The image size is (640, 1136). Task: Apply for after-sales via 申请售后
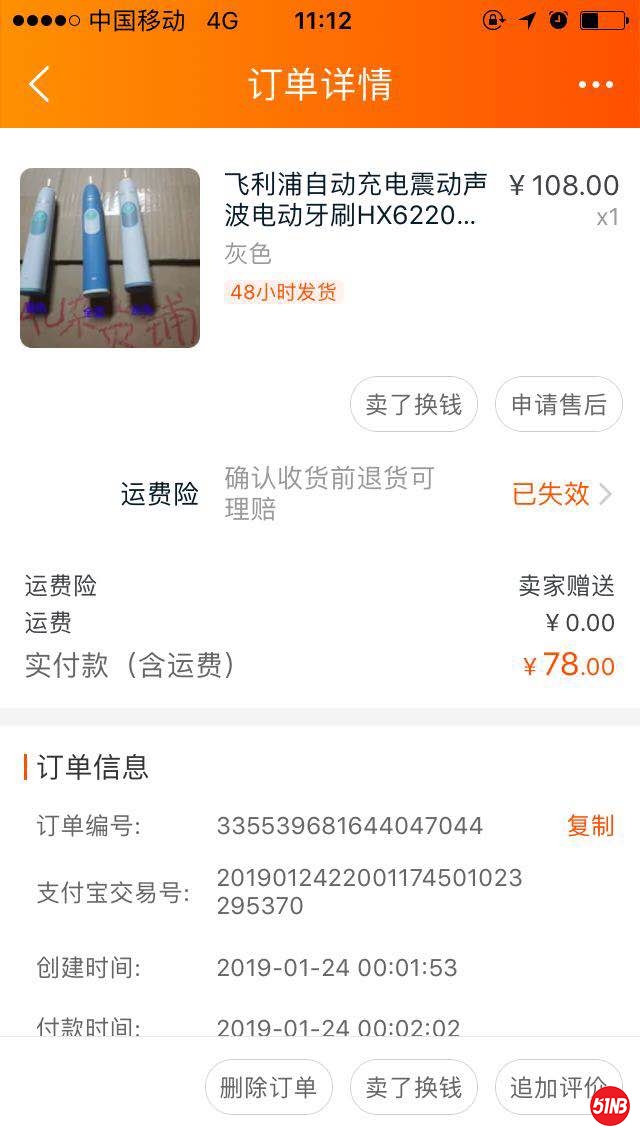click(x=559, y=404)
